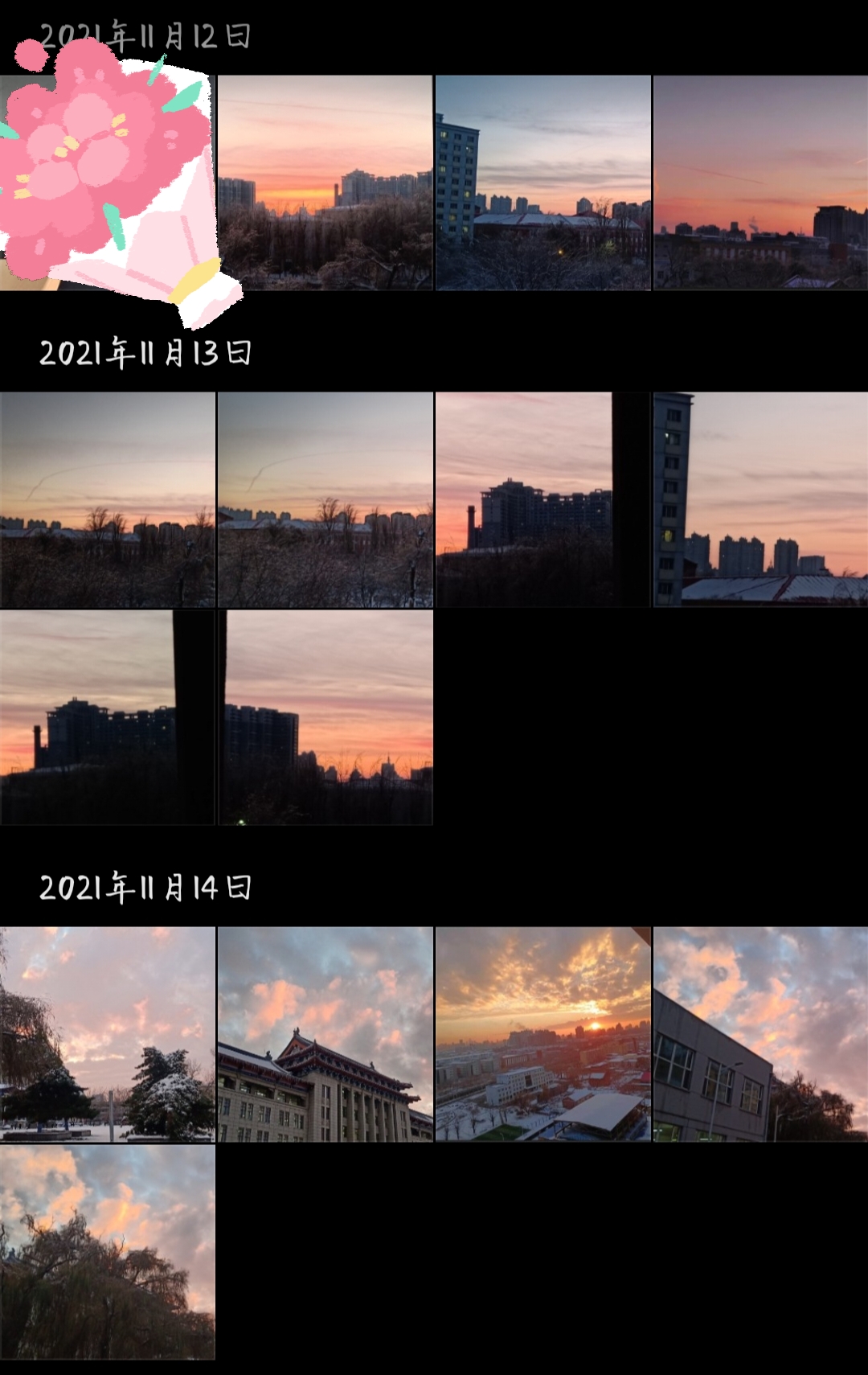The height and width of the screenshot is (1375, 868).
Task: Open the November 14 sunrise over snowy campus photo
Action: point(542,1034)
